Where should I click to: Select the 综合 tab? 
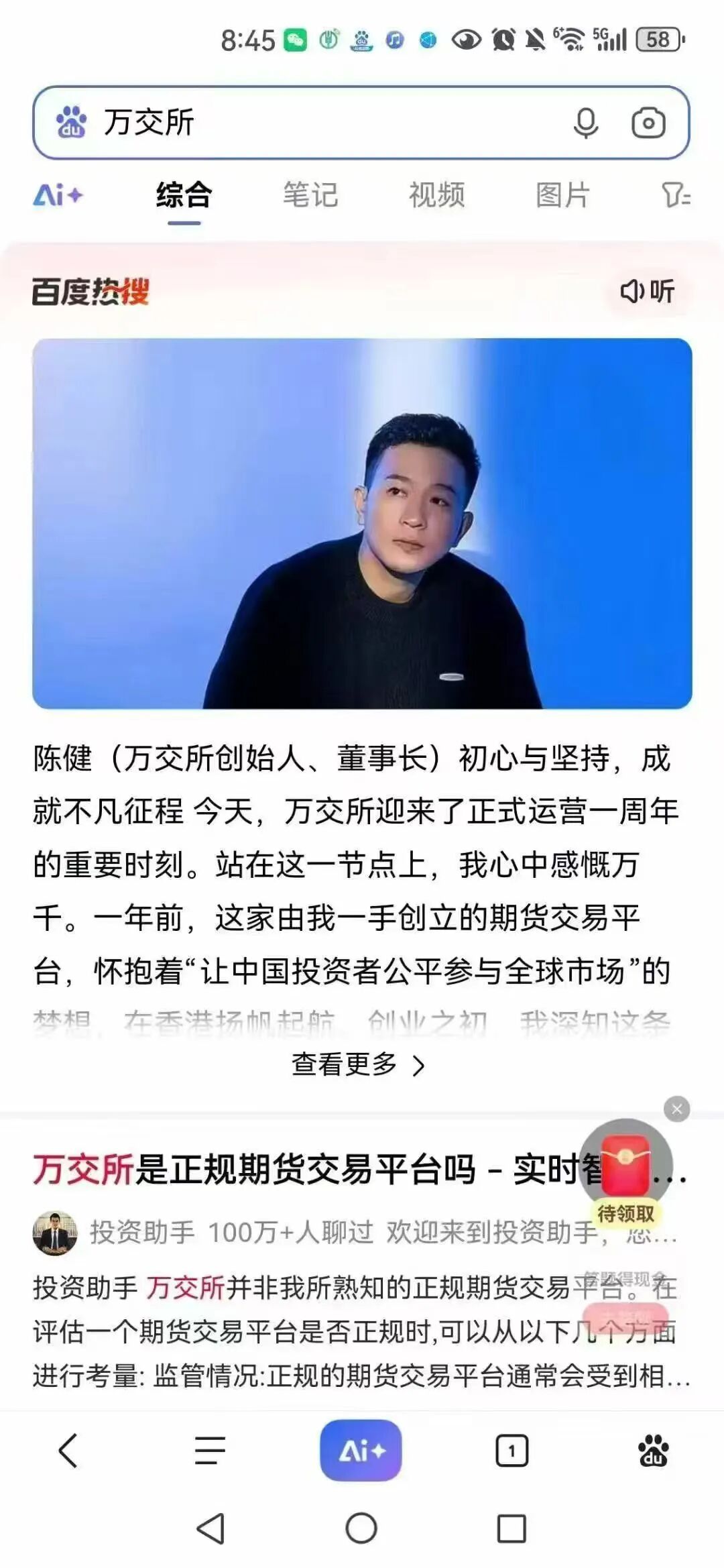pyautogui.click(x=184, y=196)
